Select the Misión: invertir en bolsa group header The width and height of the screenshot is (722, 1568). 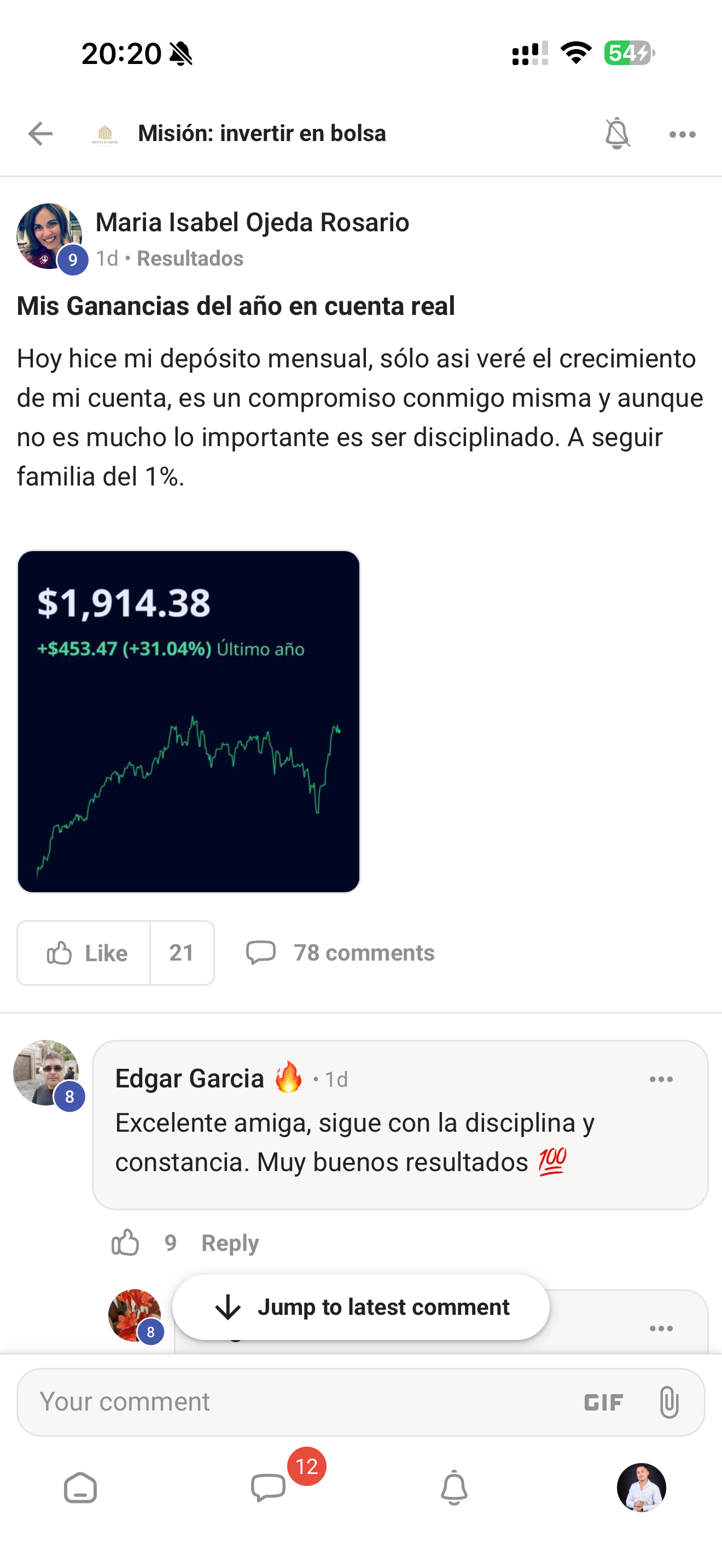[x=262, y=133]
